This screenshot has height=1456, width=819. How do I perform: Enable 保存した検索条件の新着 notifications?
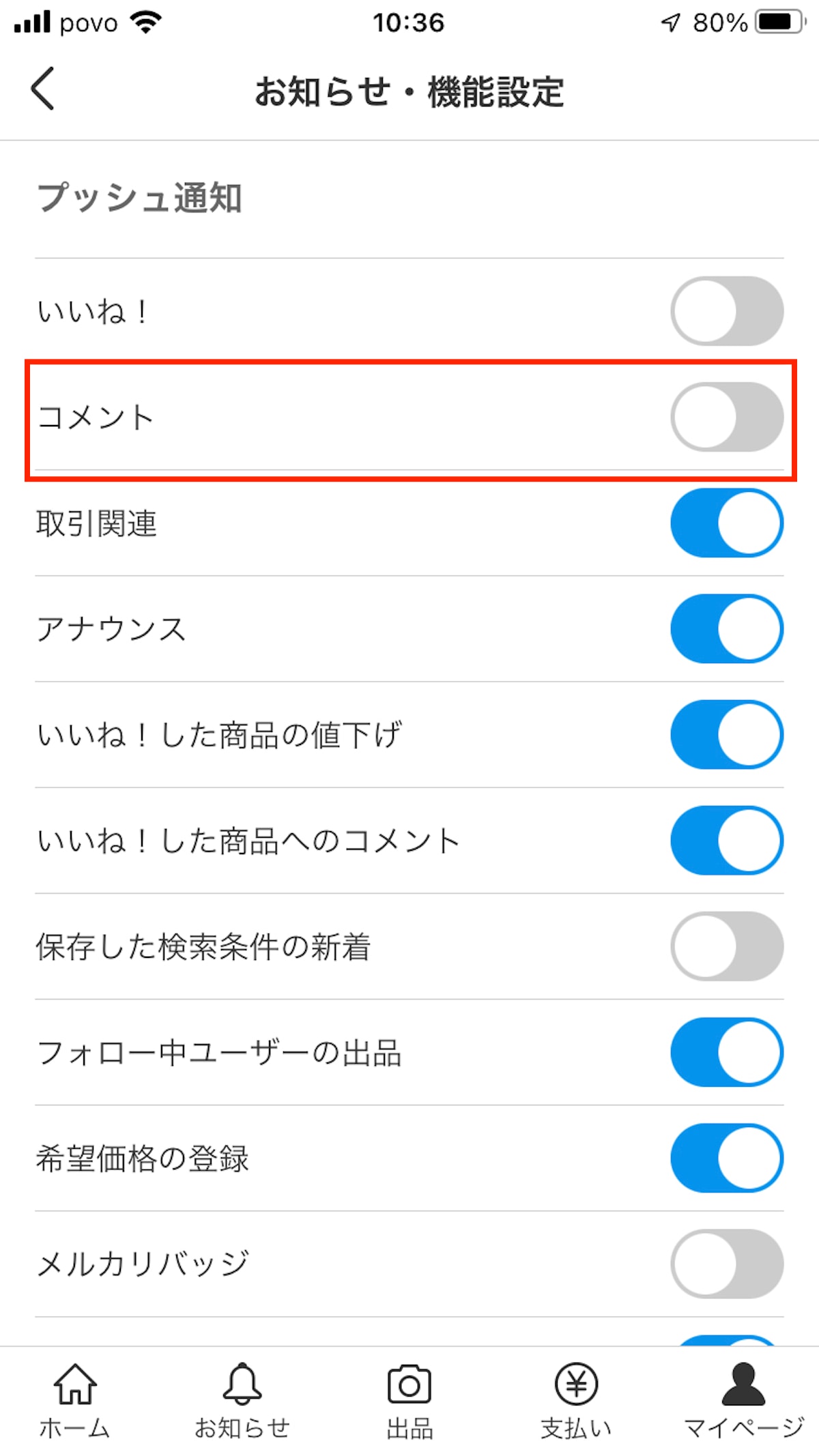(x=727, y=946)
